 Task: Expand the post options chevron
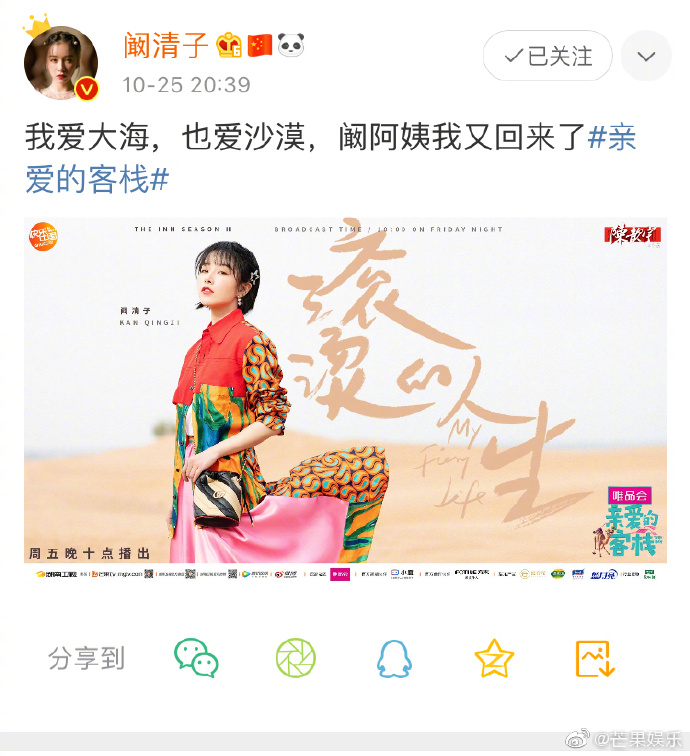645,56
